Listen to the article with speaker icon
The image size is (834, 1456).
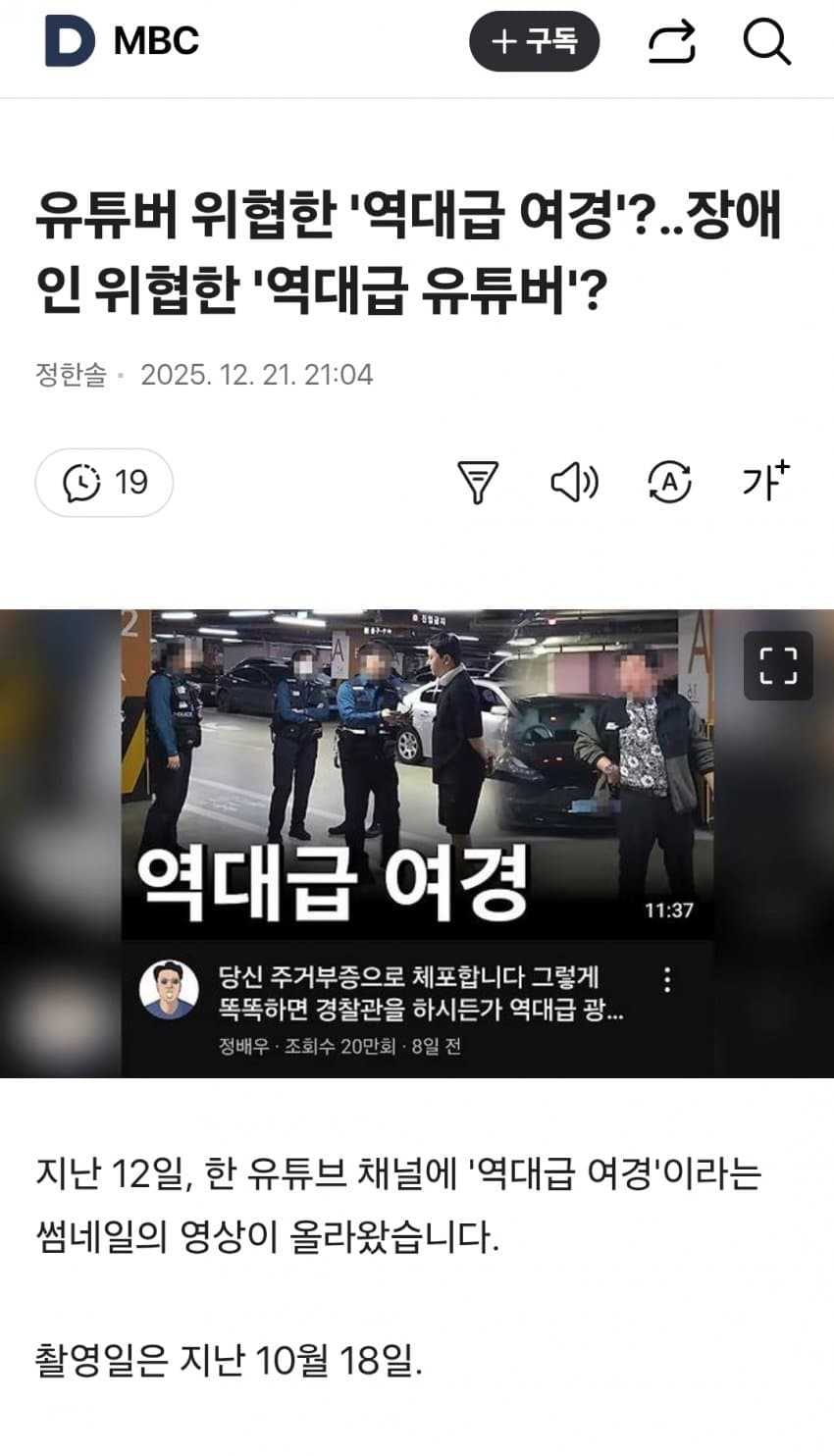[x=574, y=483]
